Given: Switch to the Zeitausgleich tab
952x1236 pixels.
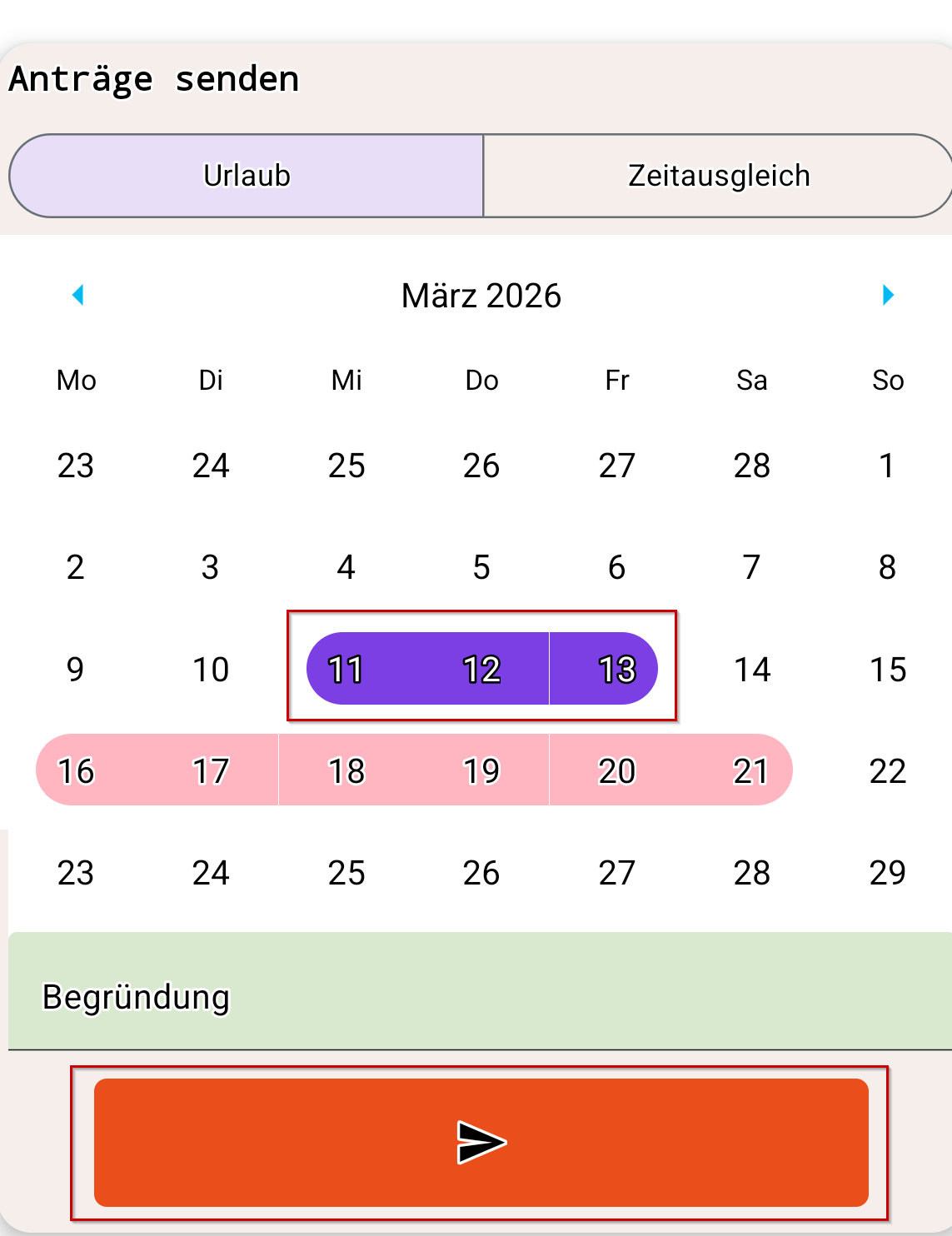Looking at the screenshot, I should click(x=718, y=175).
